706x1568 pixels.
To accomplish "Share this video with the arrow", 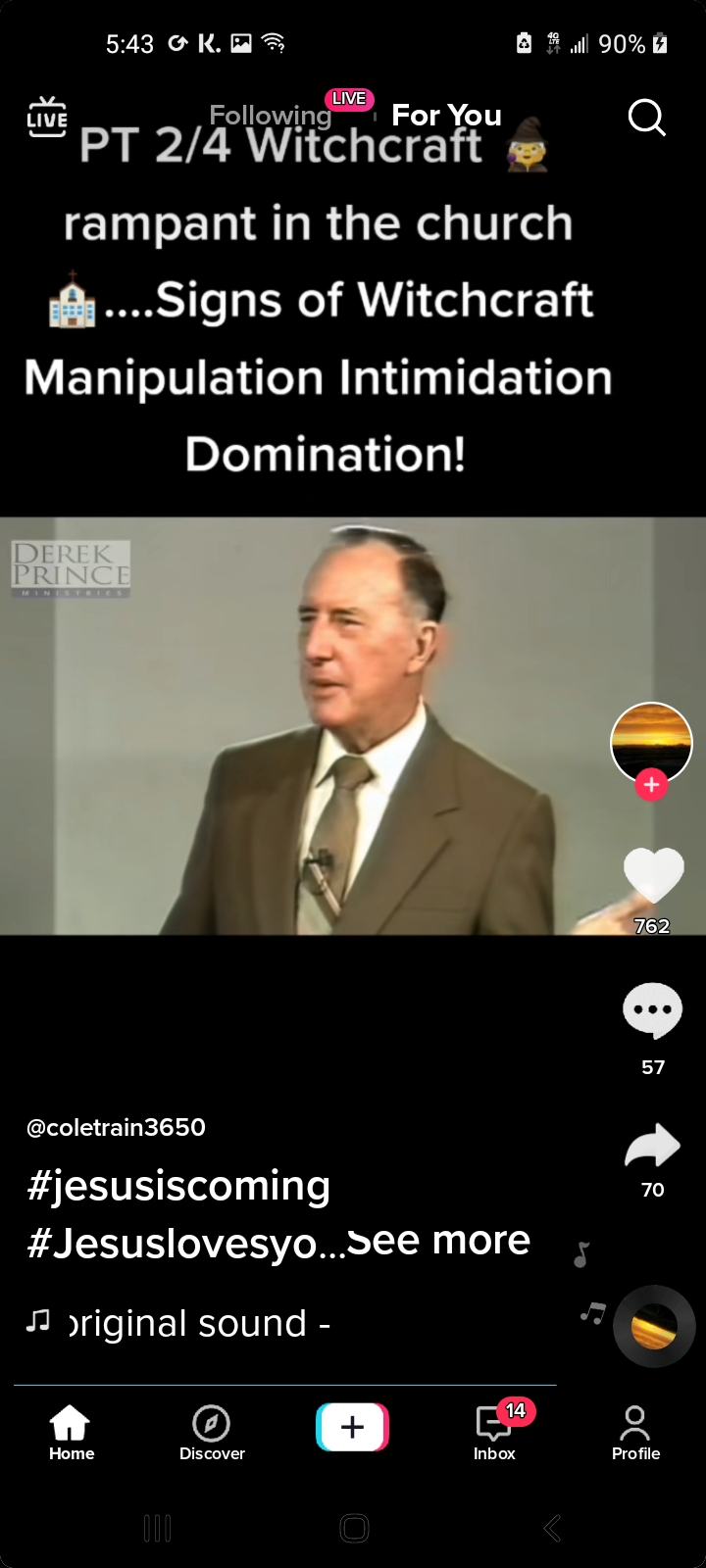I will [x=652, y=1147].
